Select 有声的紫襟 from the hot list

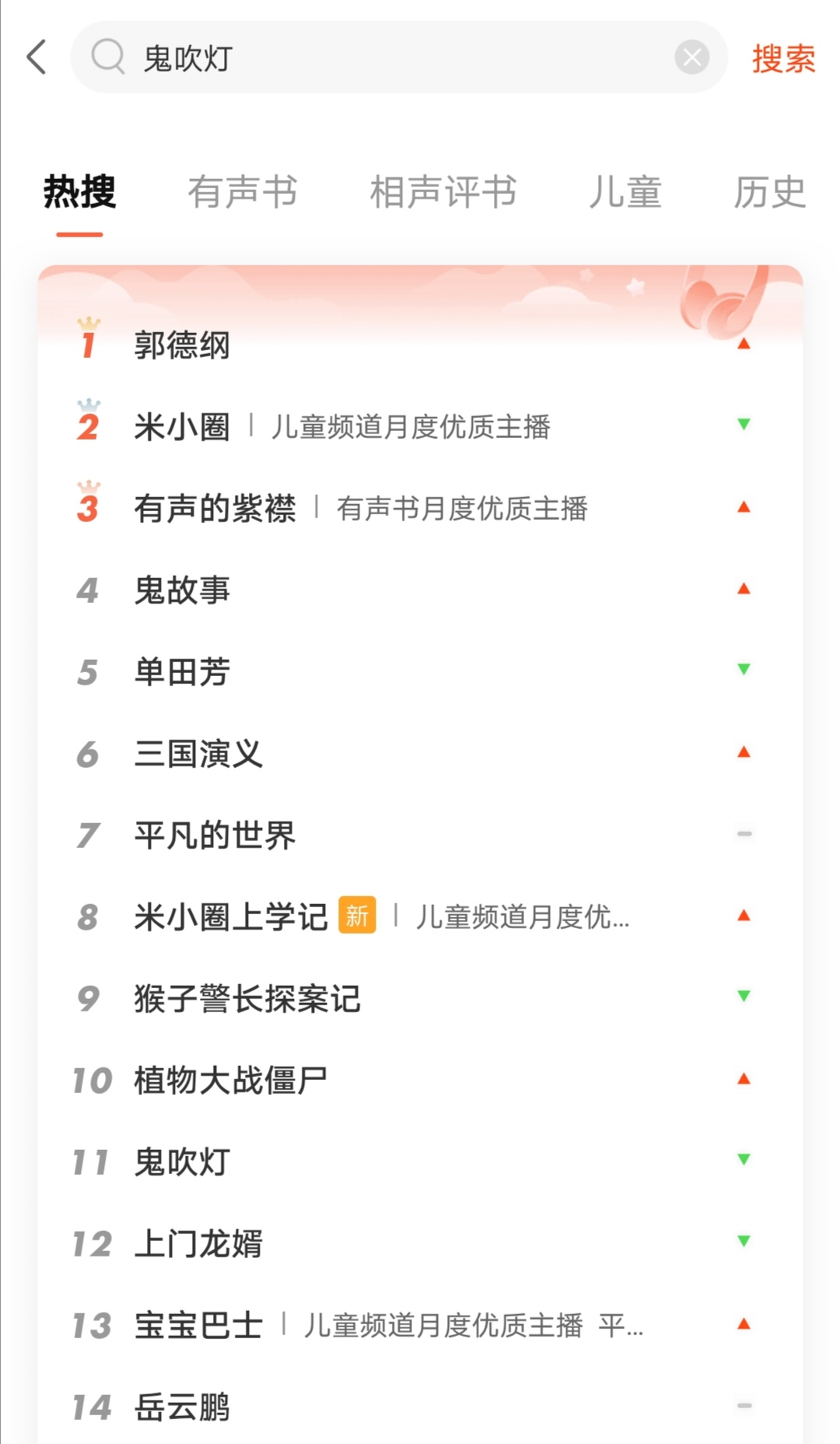point(215,508)
